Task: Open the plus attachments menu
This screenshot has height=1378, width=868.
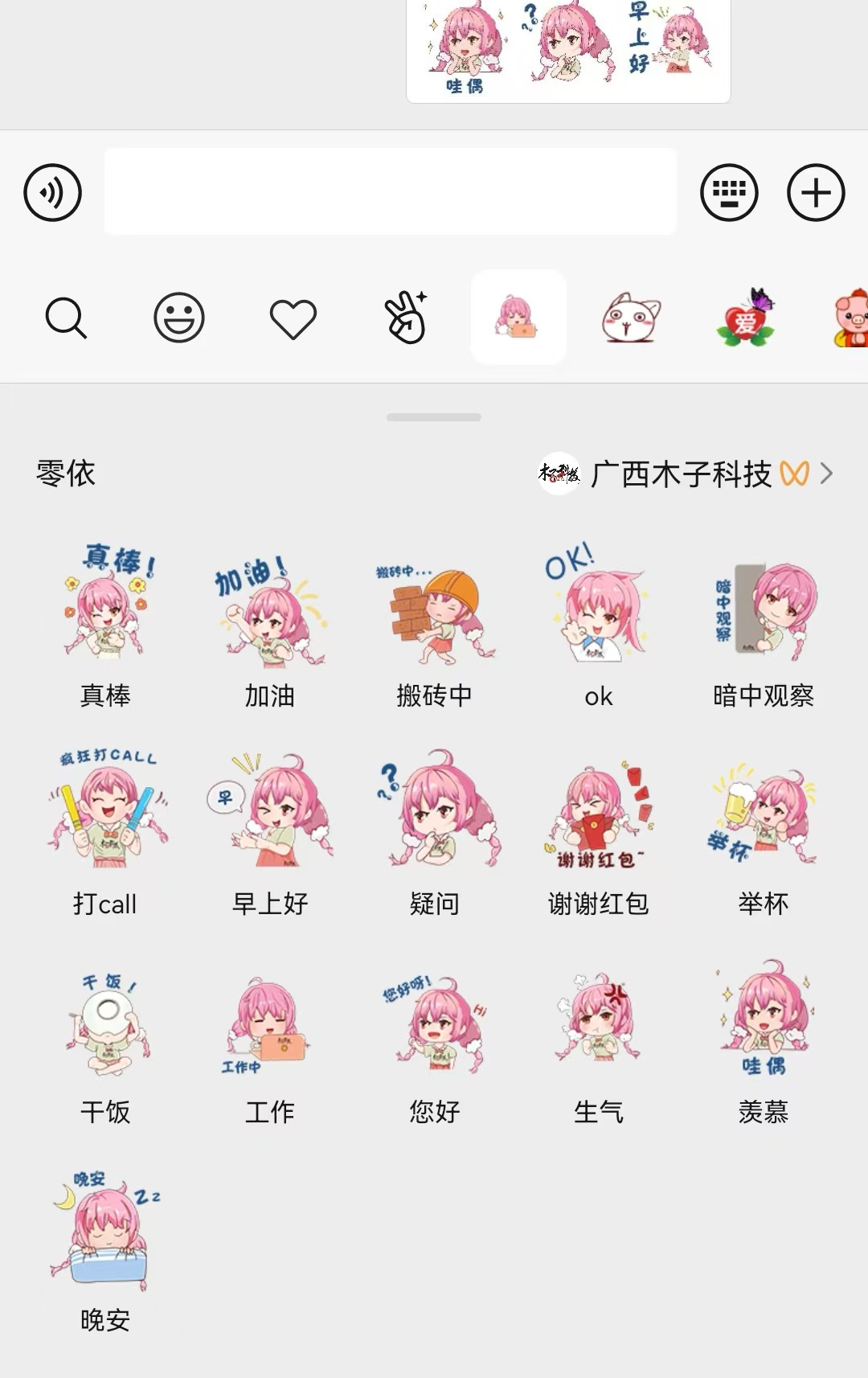Action: [816, 193]
